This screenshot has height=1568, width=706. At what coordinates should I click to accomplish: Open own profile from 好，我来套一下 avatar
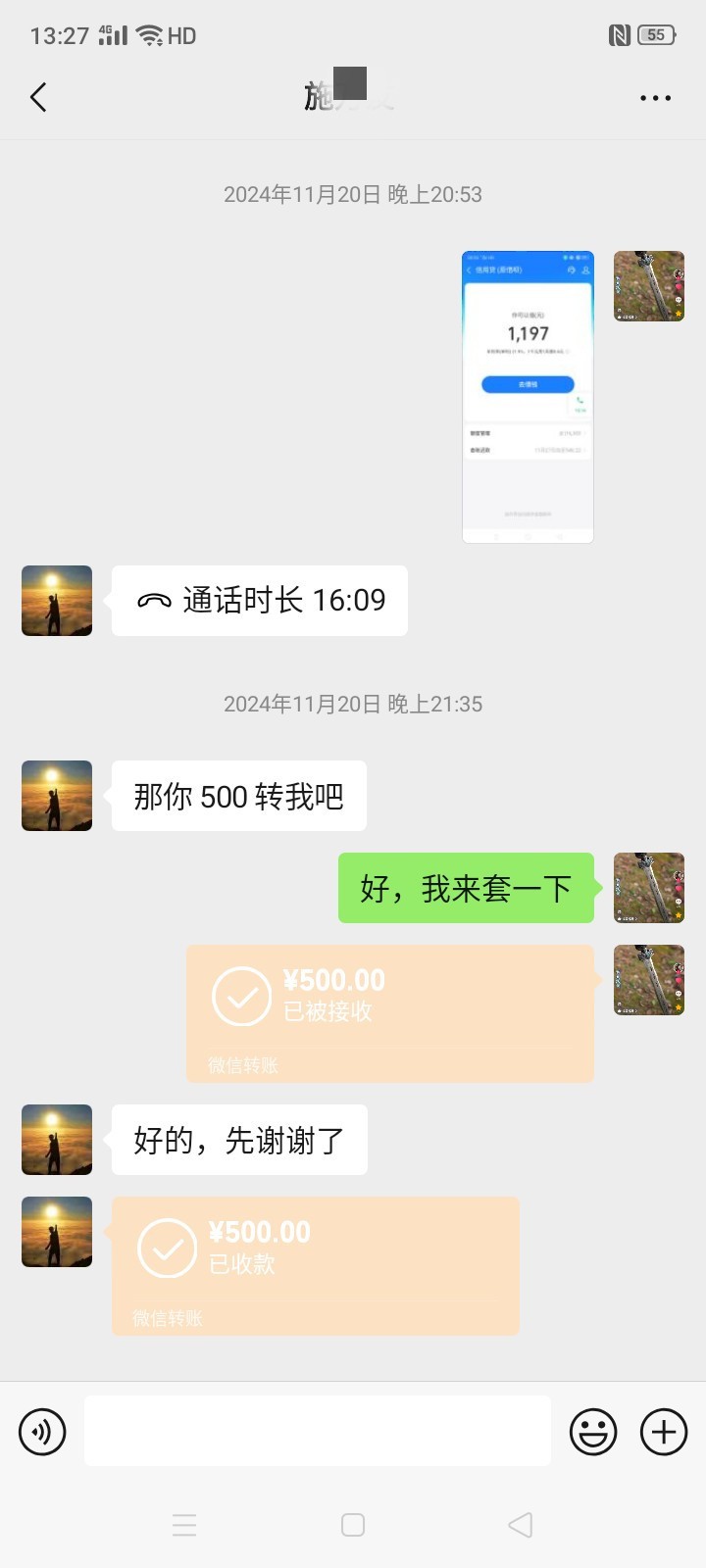648,888
